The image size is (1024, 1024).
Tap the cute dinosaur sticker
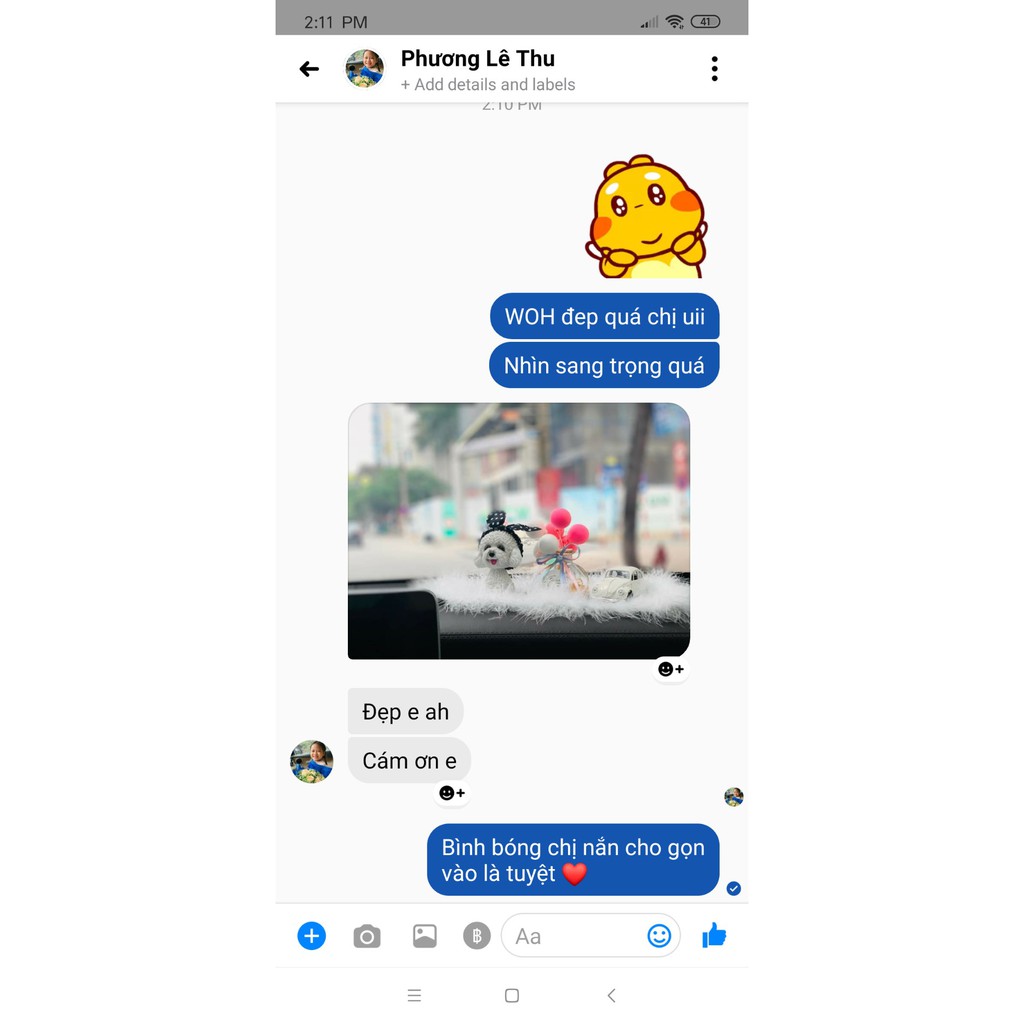coord(646,217)
